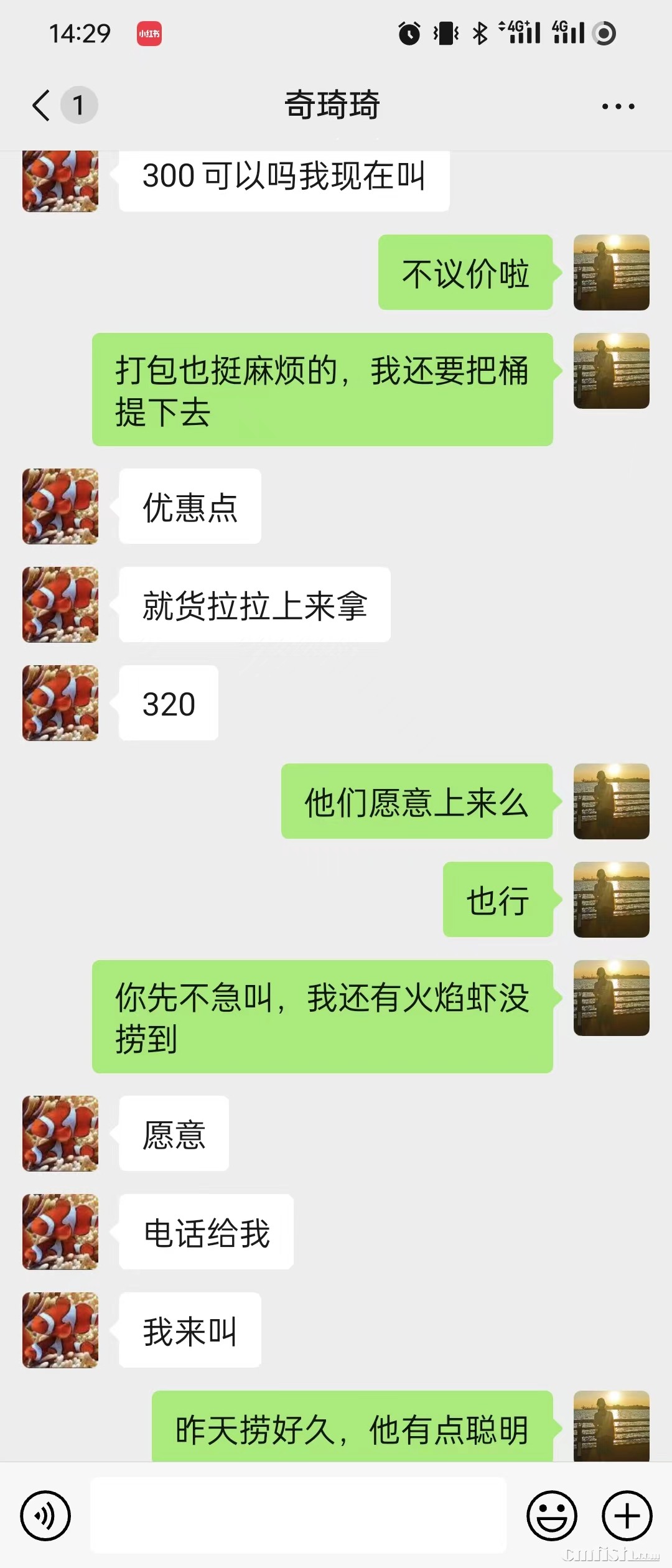Viewport: 672px width, 1568px height.
Task: Go back to the chat list
Action: point(42,105)
